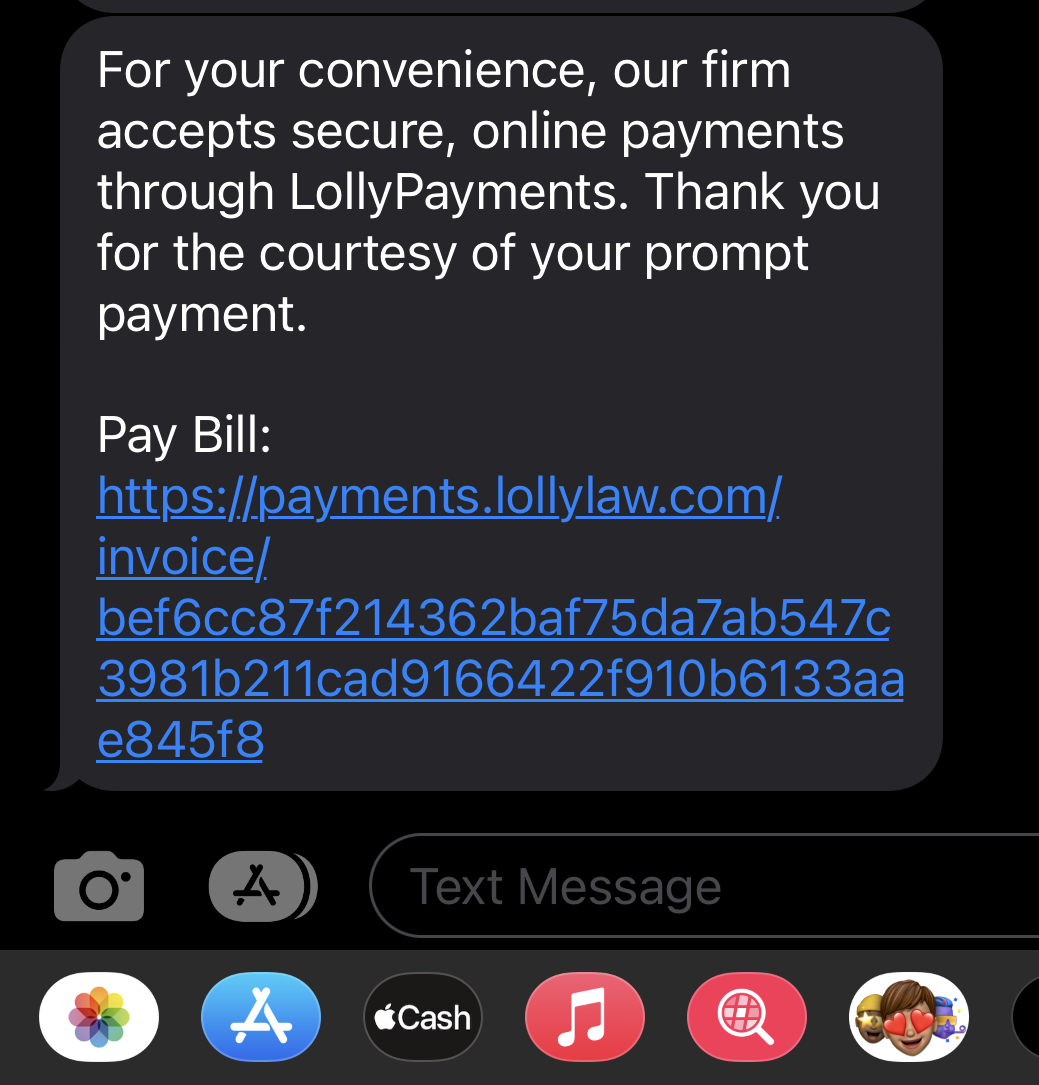Open the Photos iMessage app
Image resolution: width=1039 pixels, height=1085 pixels.
(x=99, y=1017)
